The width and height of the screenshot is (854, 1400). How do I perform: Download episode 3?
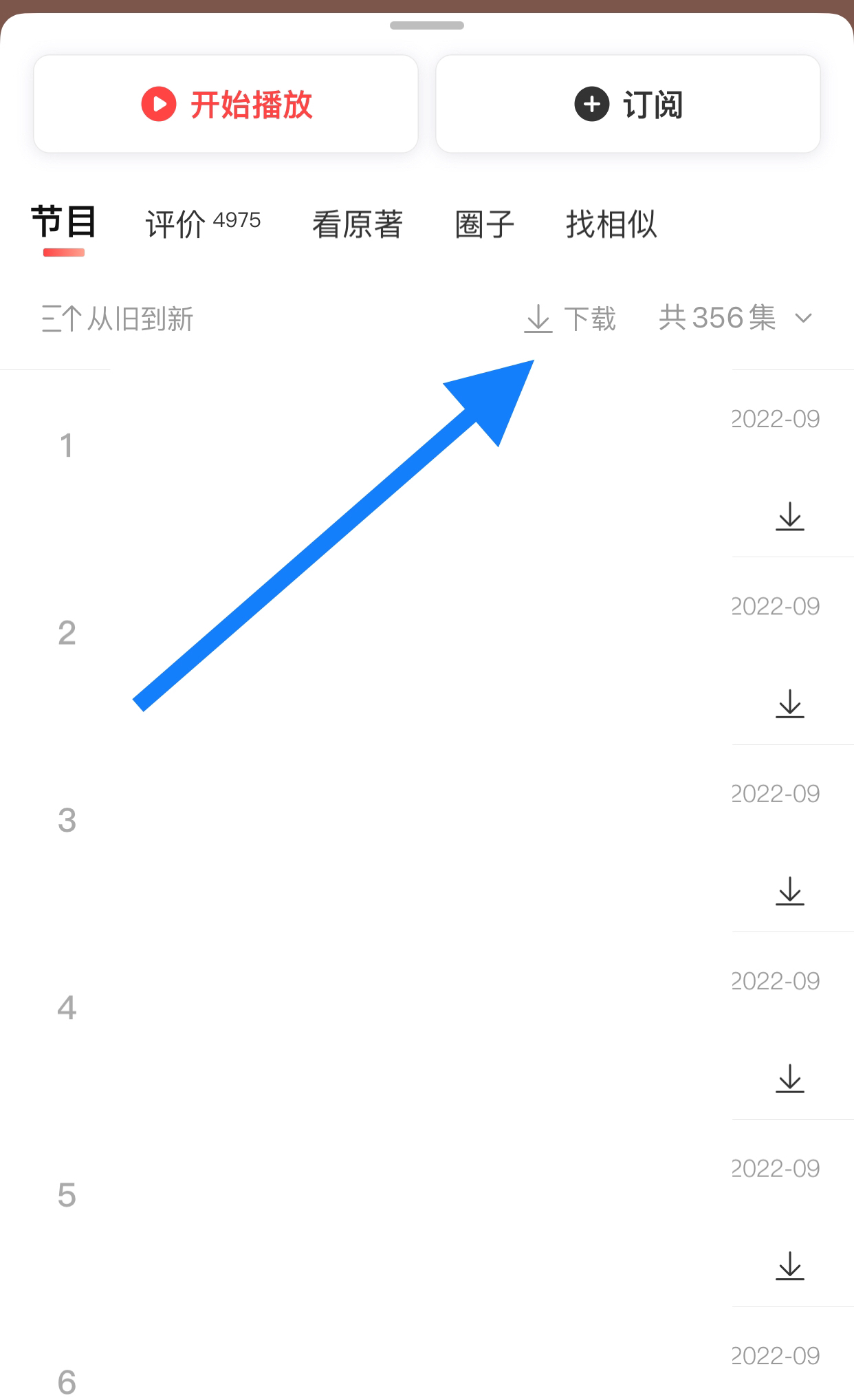[x=789, y=891]
